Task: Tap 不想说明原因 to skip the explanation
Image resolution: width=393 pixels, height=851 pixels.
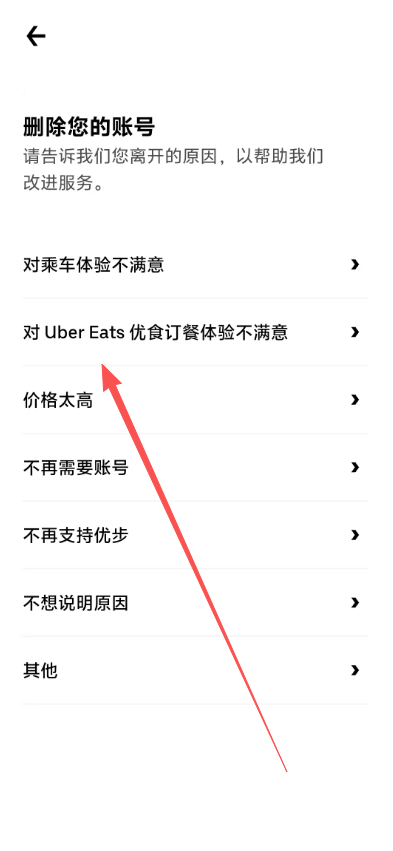Action: coord(195,602)
